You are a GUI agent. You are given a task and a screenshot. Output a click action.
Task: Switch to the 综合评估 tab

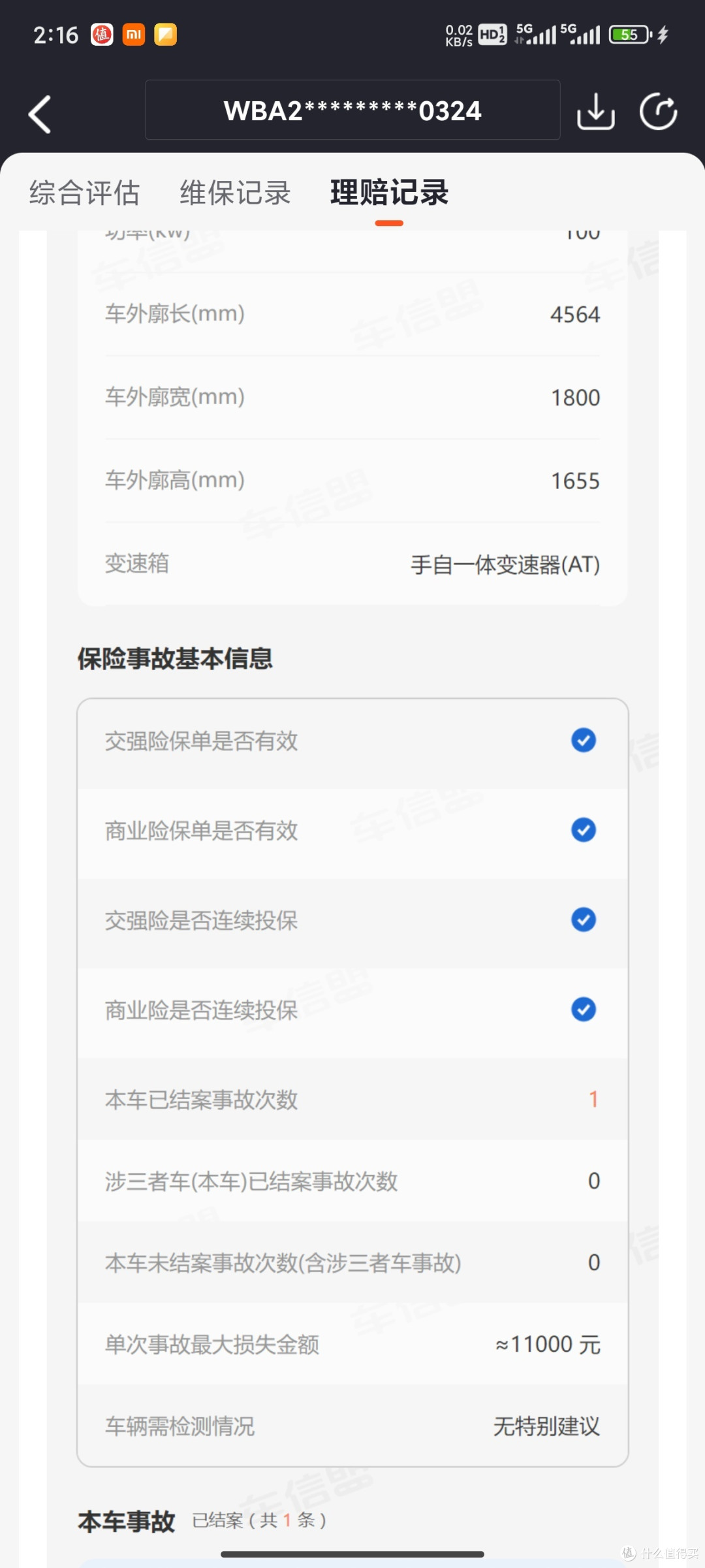coord(84,193)
